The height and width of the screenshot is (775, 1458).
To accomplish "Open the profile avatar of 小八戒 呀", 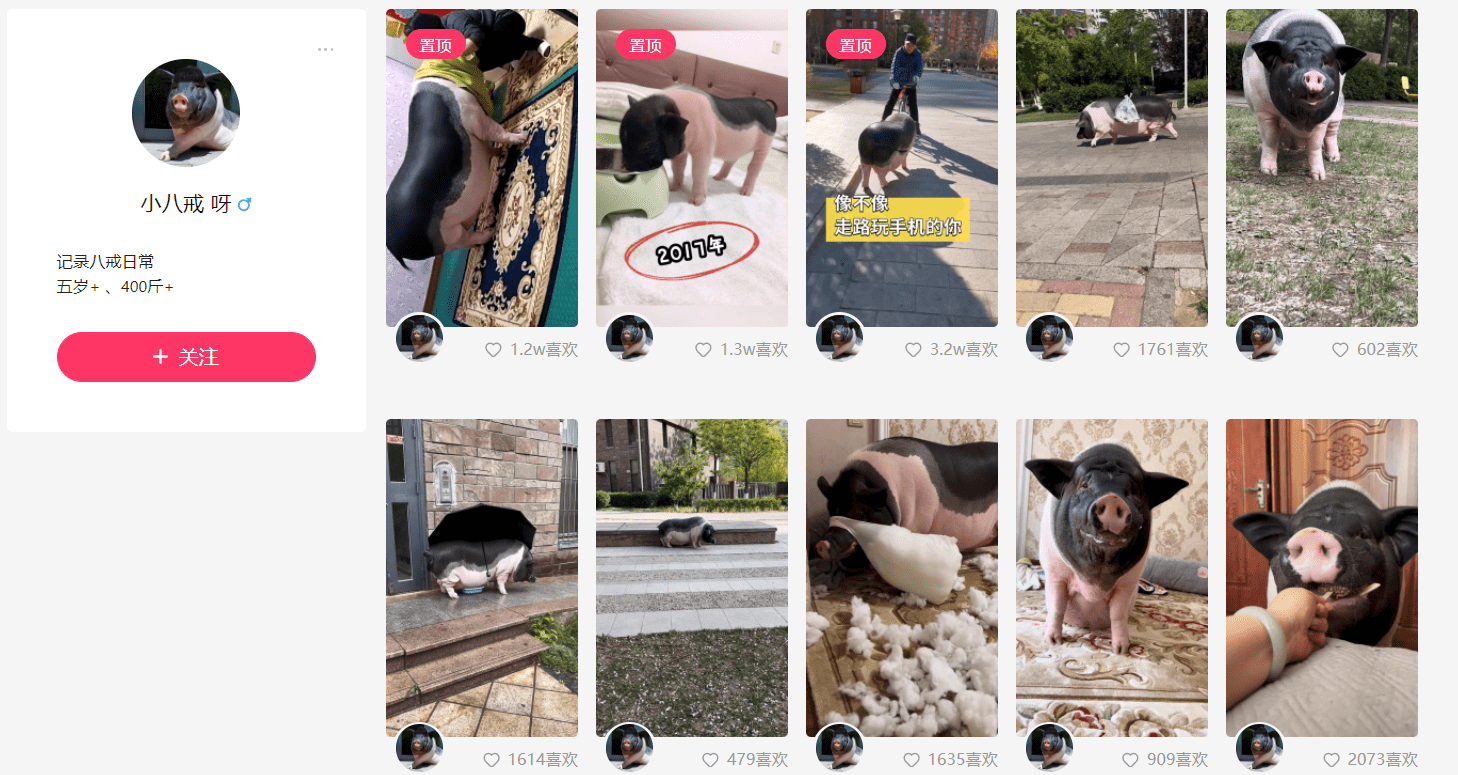I will 186,112.
